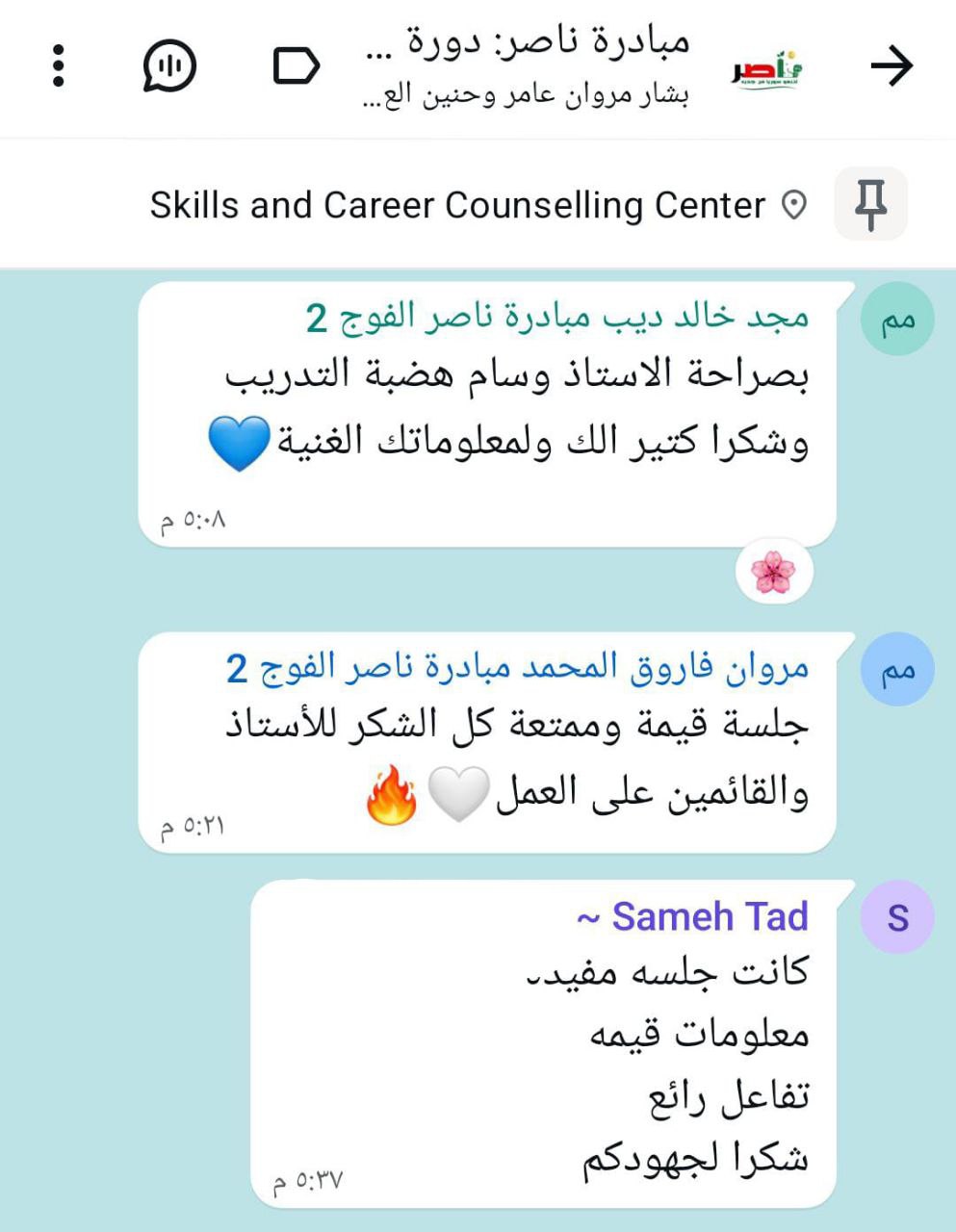Image resolution: width=956 pixels, height=1232 pixels.
Task: Tap sender name Sameh Tad
Action: (x=693, y=917)
